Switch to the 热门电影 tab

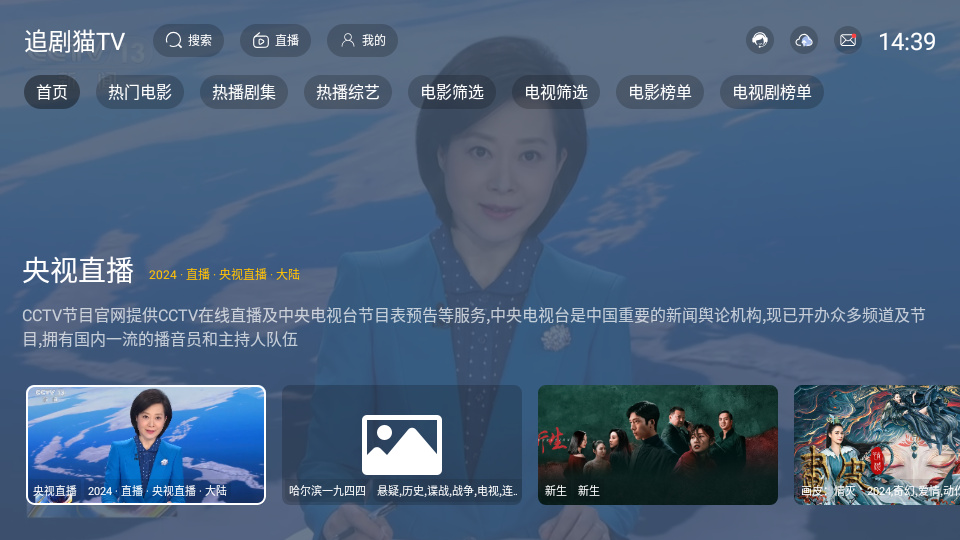tap(140, 93)
